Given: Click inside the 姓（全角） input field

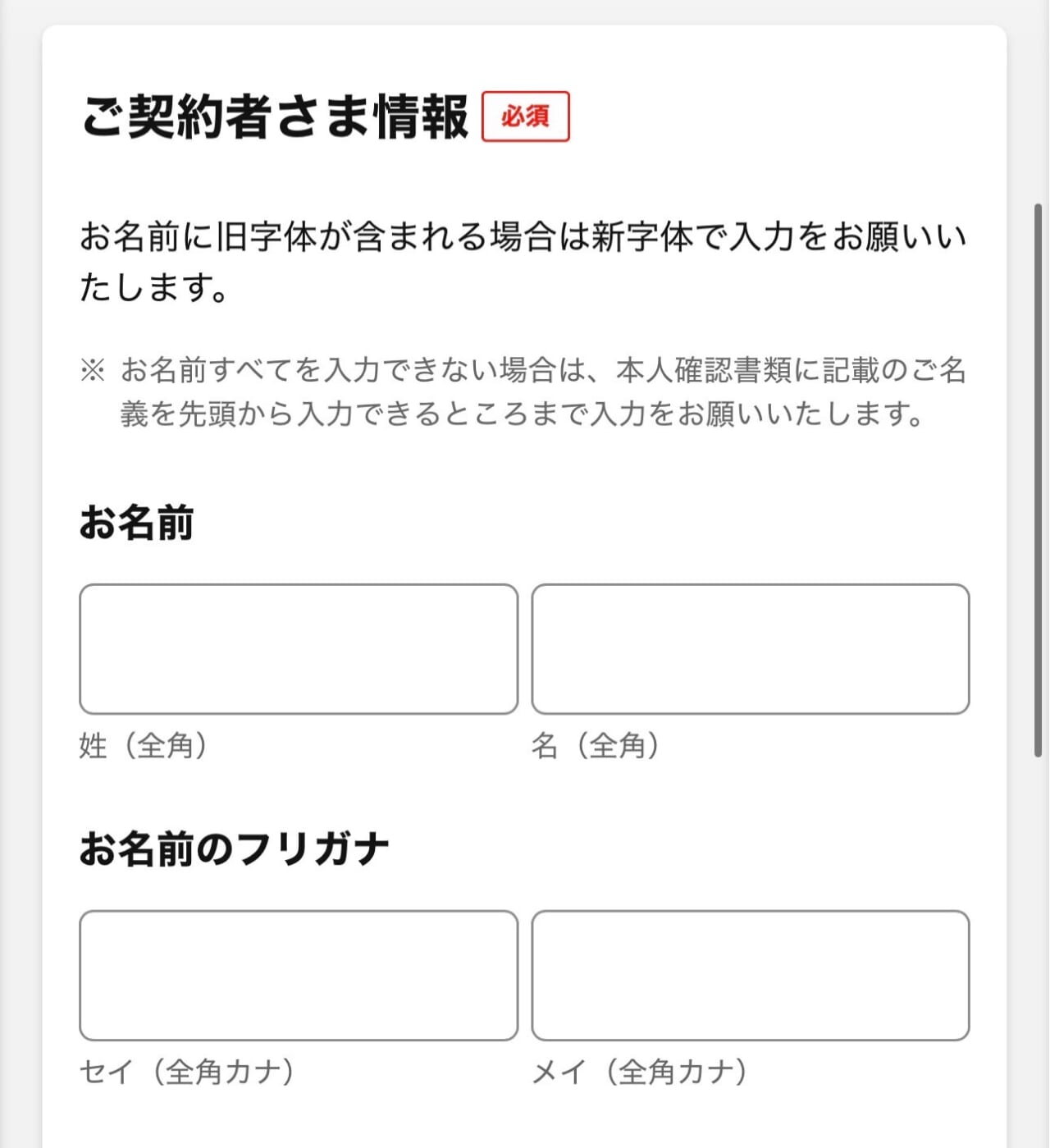Looking at the screenshot, I should [298, 648].
